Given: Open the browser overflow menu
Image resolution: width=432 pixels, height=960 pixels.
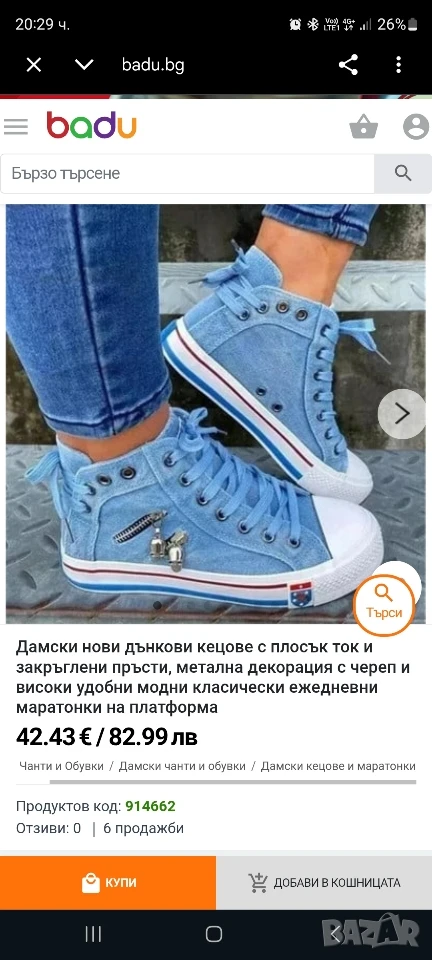Looking at the screenshot, I should (x=398, y=64).
